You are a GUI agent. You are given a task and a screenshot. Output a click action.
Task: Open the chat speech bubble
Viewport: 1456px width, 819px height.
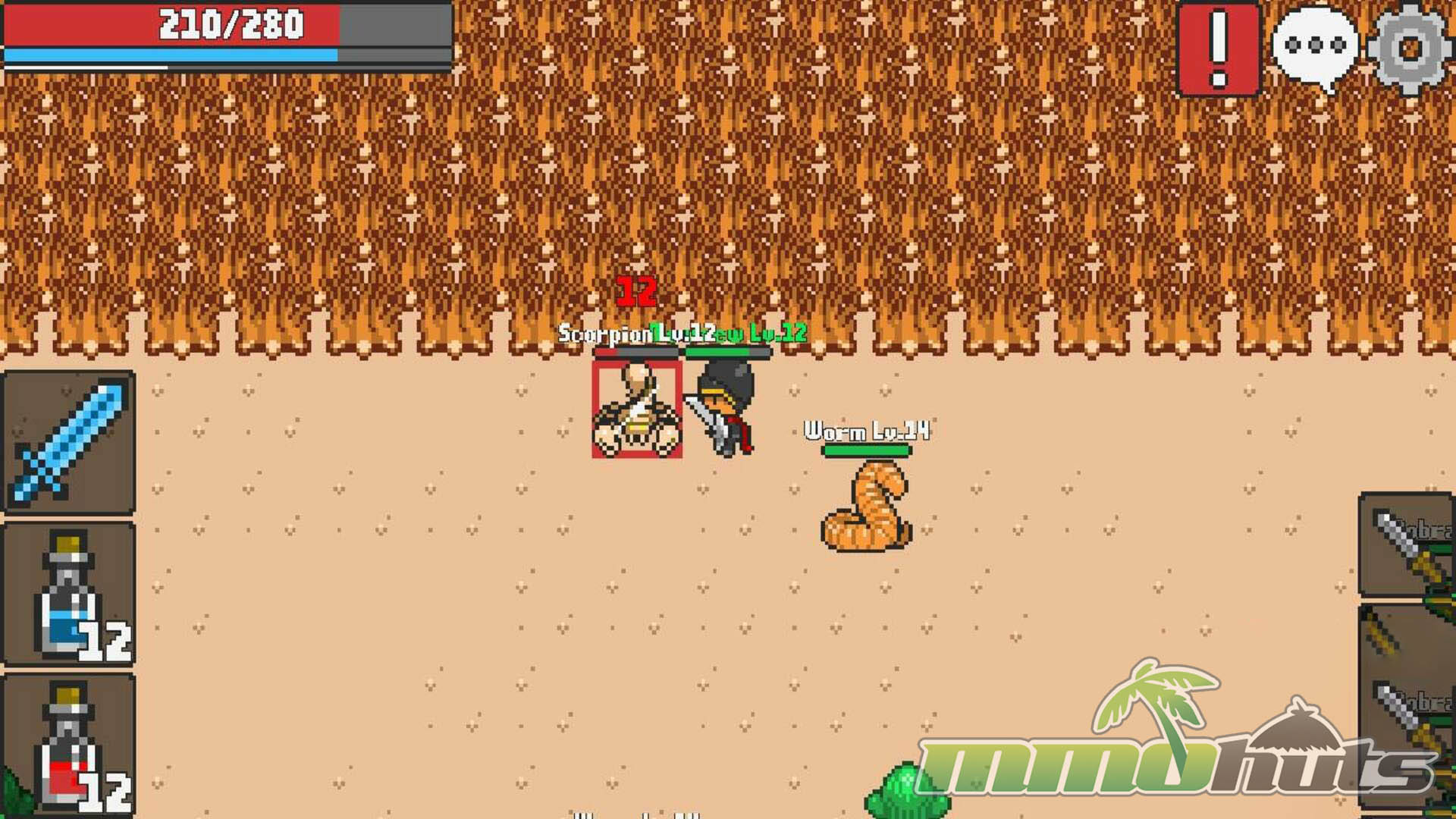pyautogui.click(x=1315, y=47)
